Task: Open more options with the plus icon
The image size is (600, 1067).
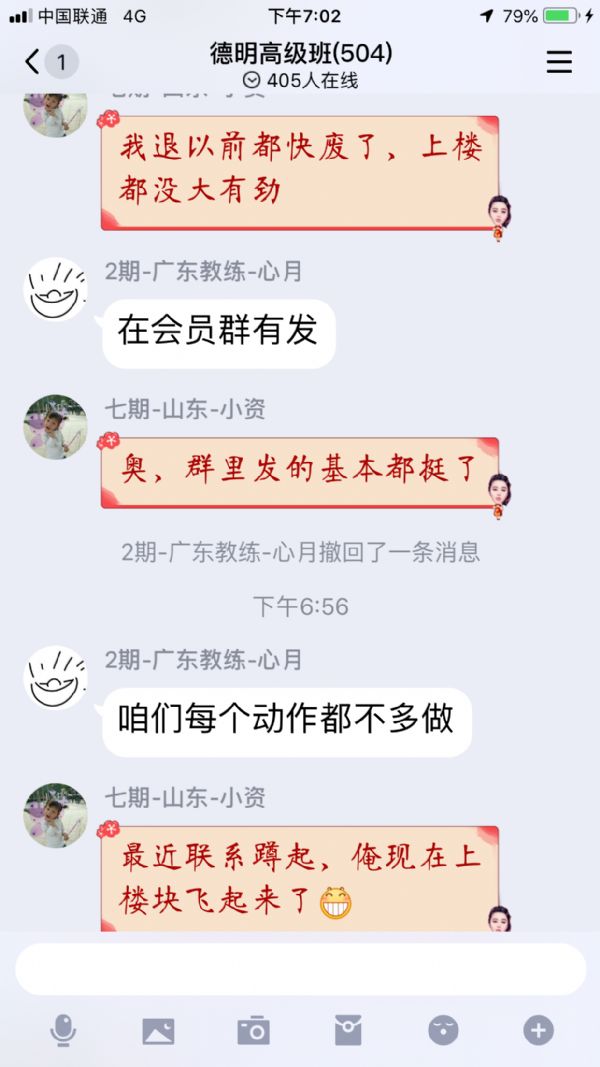Action: click(x=538, y=1030)
